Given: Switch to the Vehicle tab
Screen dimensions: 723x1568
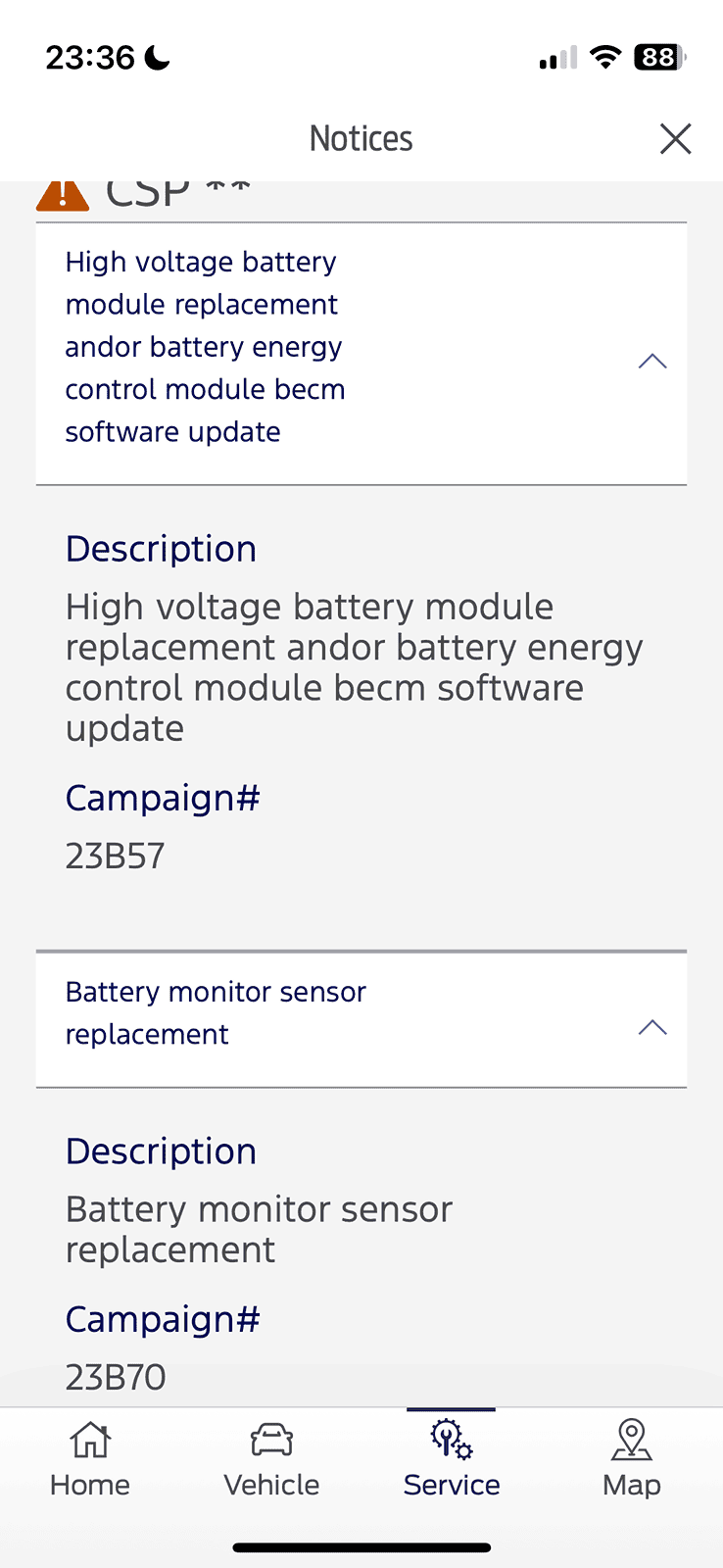Looking at the screenshot, I should 271,1459.
